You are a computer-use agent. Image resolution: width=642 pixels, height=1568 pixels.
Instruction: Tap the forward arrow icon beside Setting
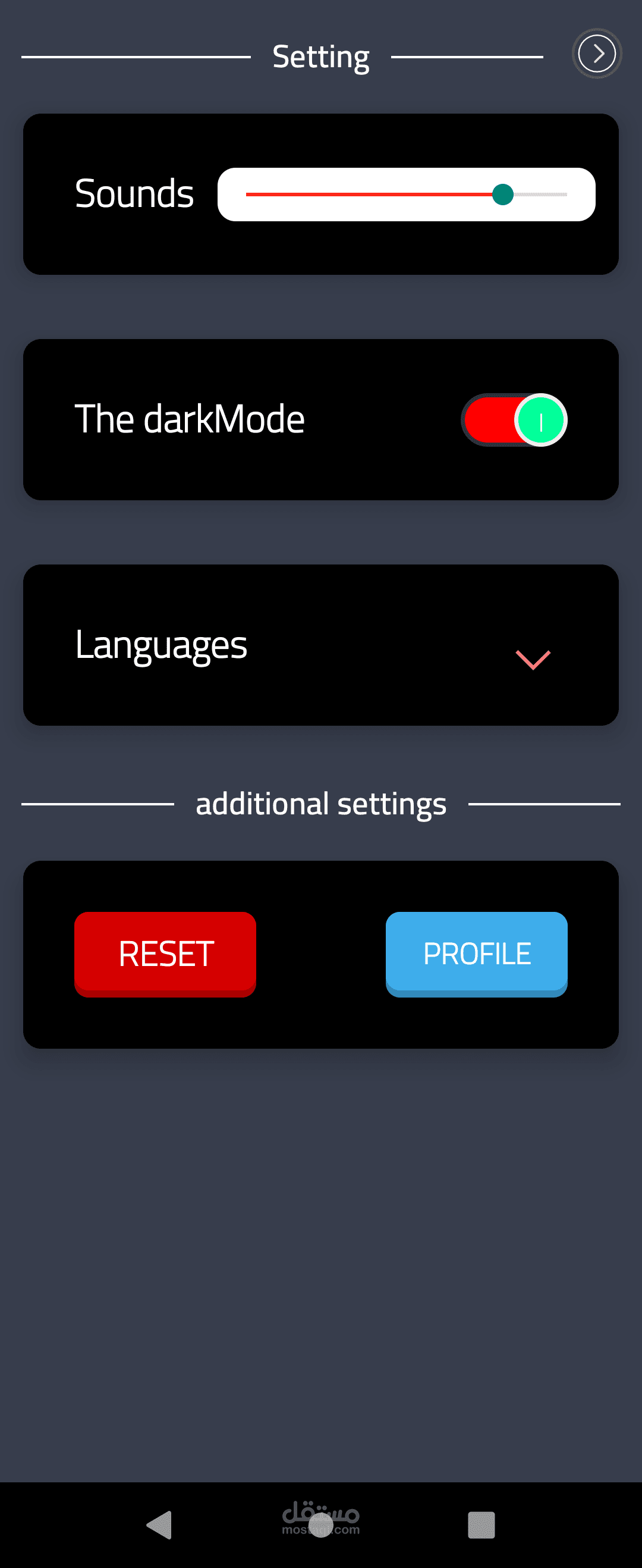(596, 54)
